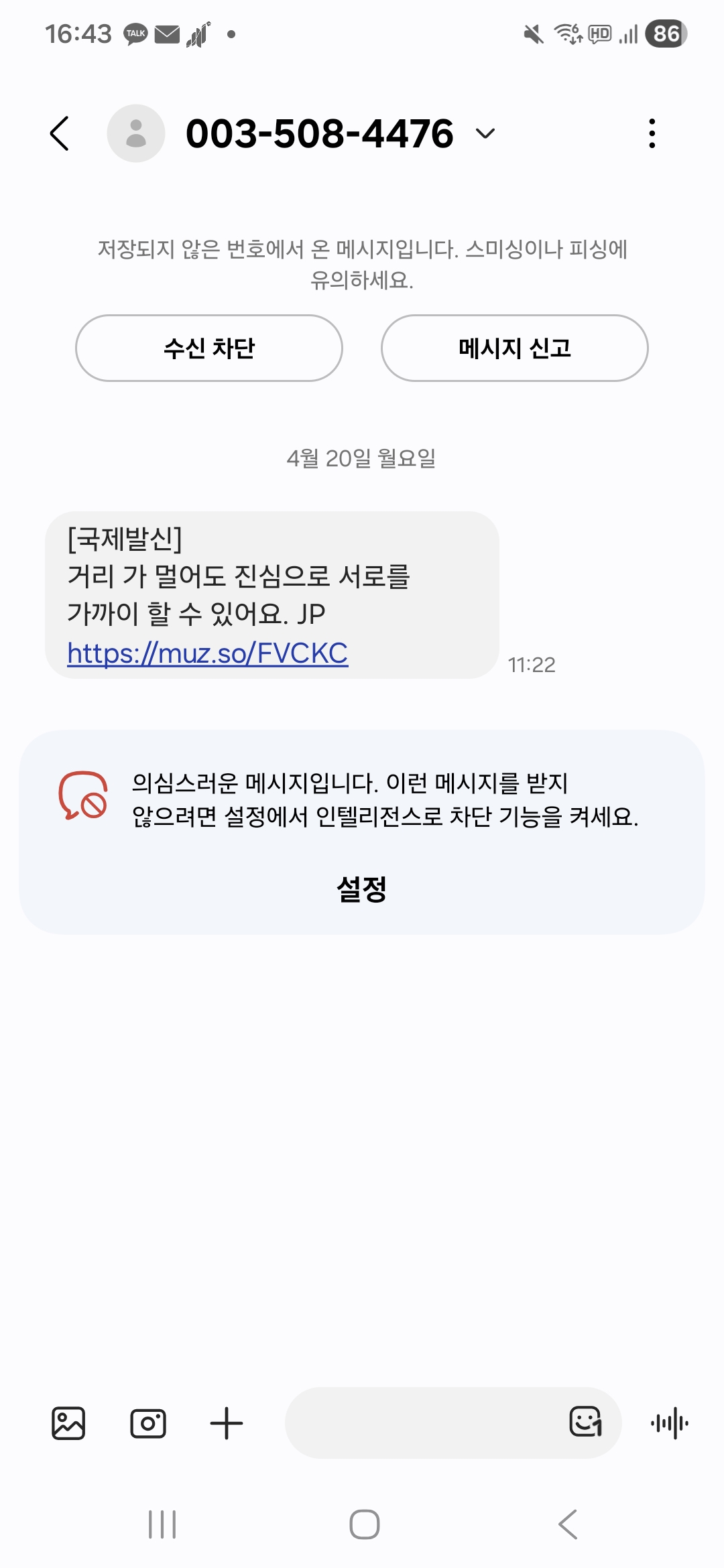The height and width of the screenshot is (1568, 724).
Task: Go back to the message list
Action: [60, 133]
